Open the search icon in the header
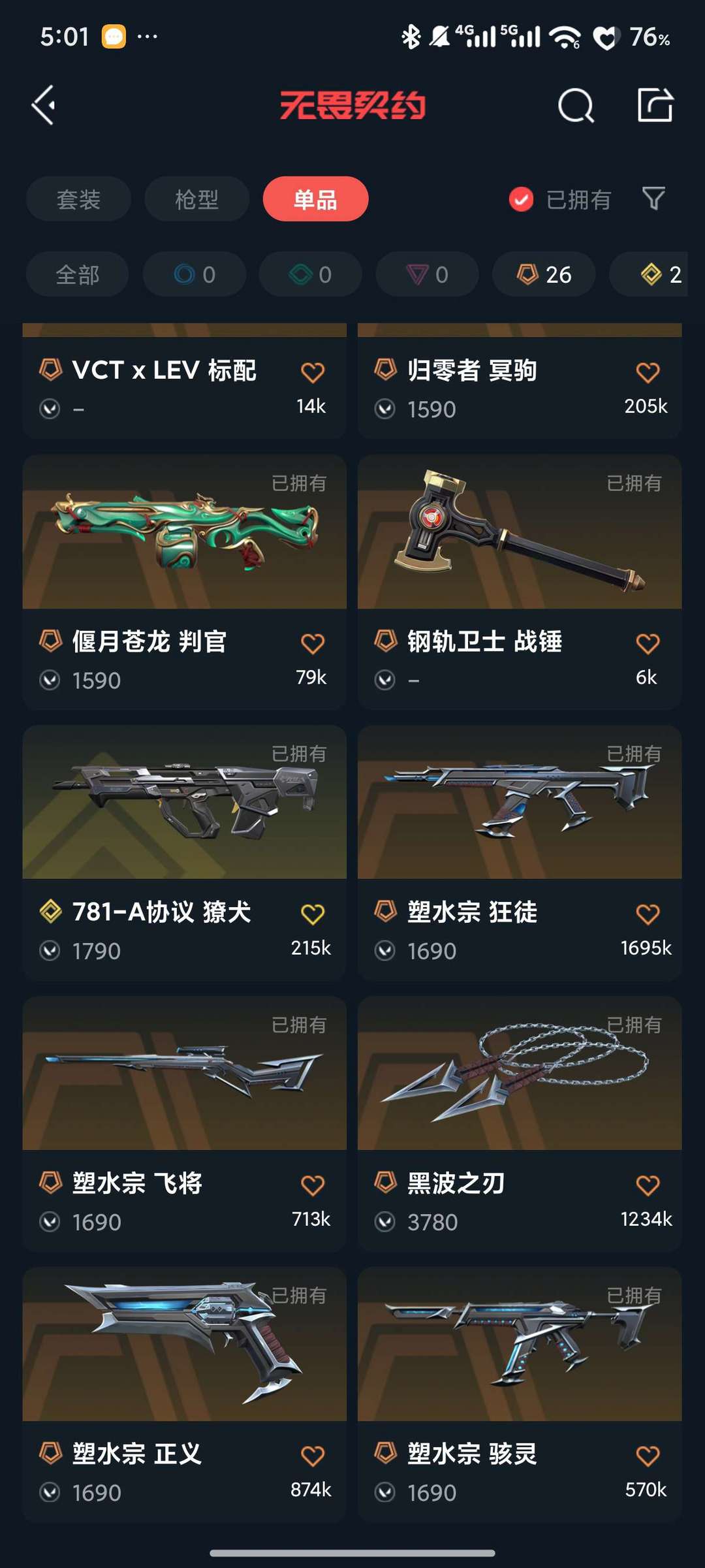This screenshot has height=1568, width=705. [576, 105]
